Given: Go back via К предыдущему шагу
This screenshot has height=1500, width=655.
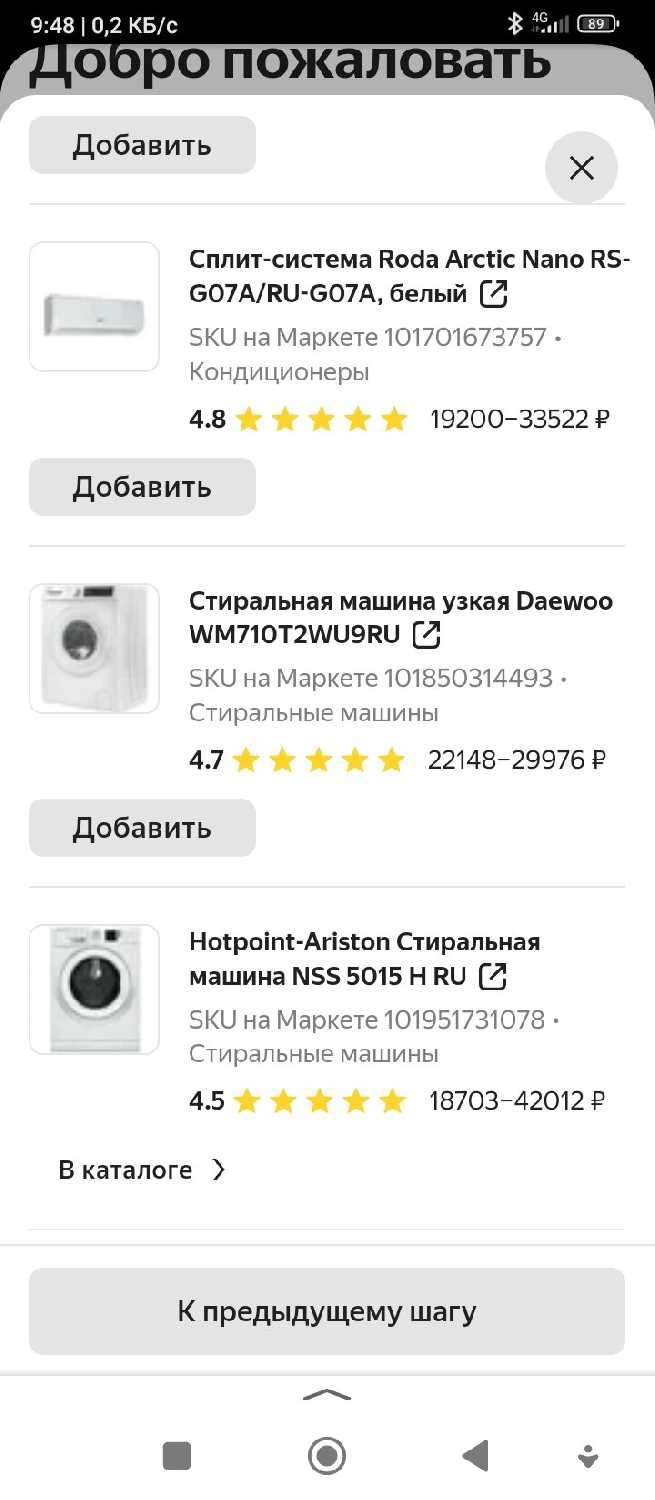Looking at the screenshot, I should pyautogui.click(x=327, y=1311).
